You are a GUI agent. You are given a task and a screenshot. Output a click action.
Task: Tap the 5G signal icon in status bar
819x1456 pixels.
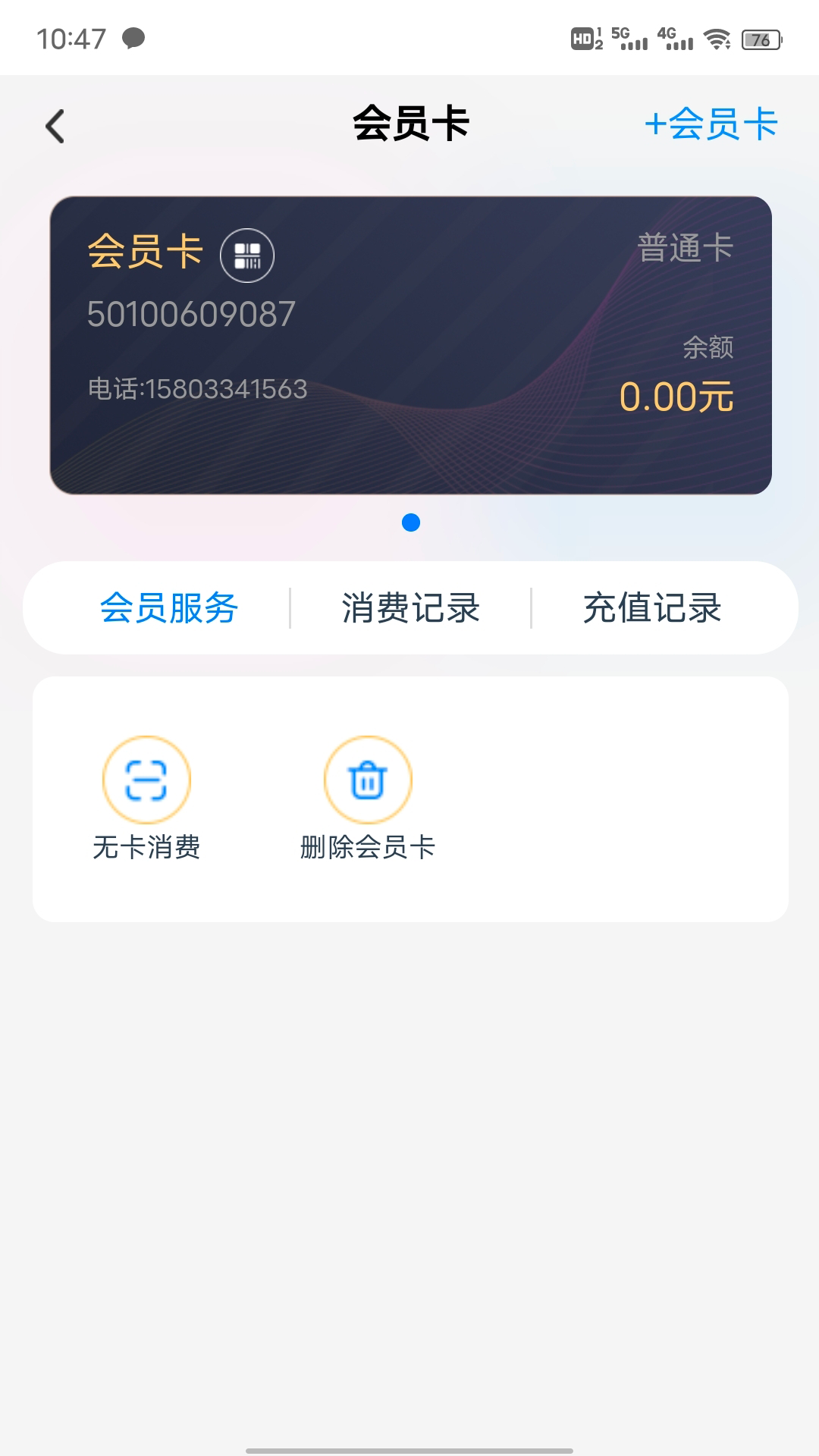coord(629,38)
